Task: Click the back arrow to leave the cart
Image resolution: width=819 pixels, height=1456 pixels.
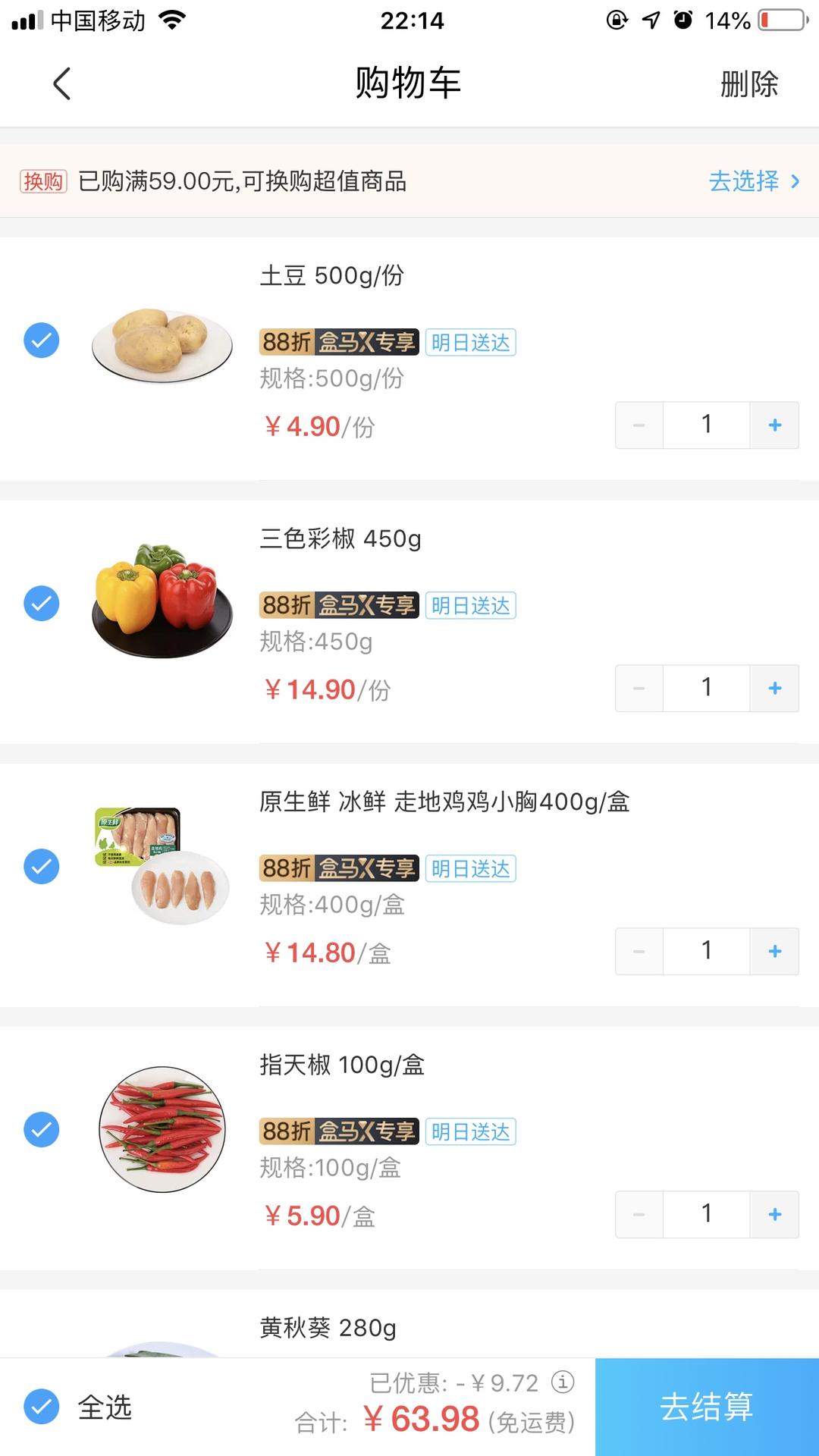Action: (61, 83)
